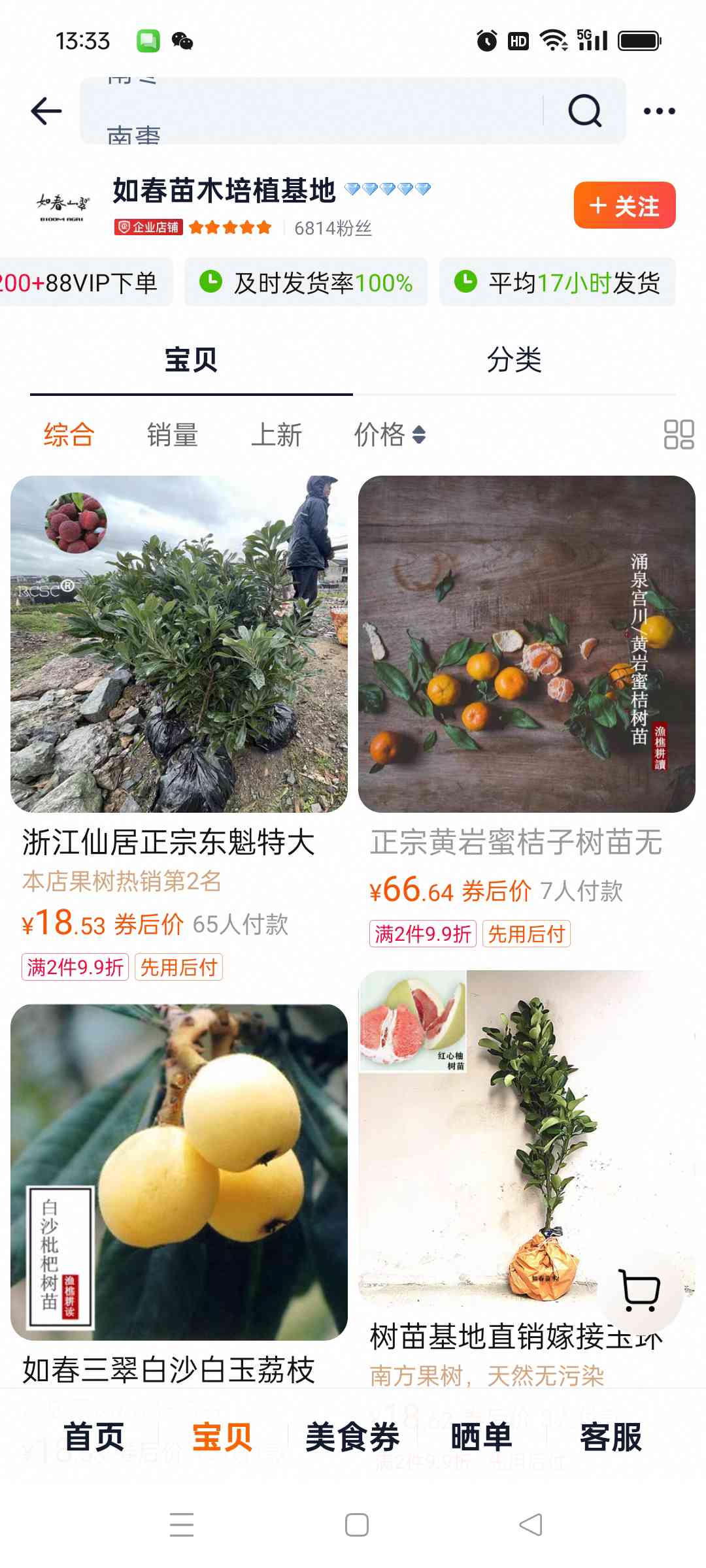Screen dimensions: 706x1568
Task: Open the three-dot overflow menu
Action: pos(659,110)
